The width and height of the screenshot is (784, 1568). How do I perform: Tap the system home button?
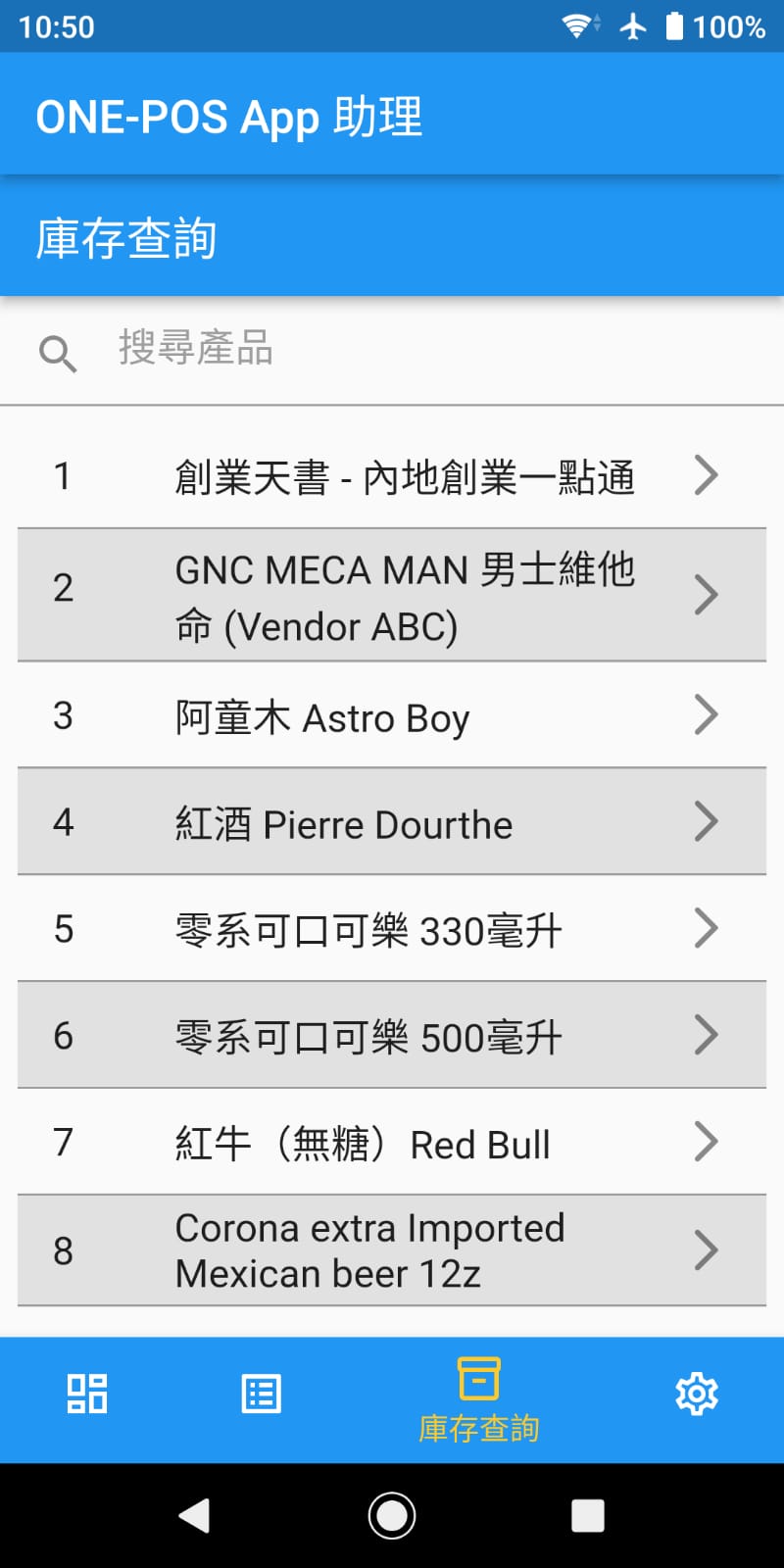[392, 1515]
